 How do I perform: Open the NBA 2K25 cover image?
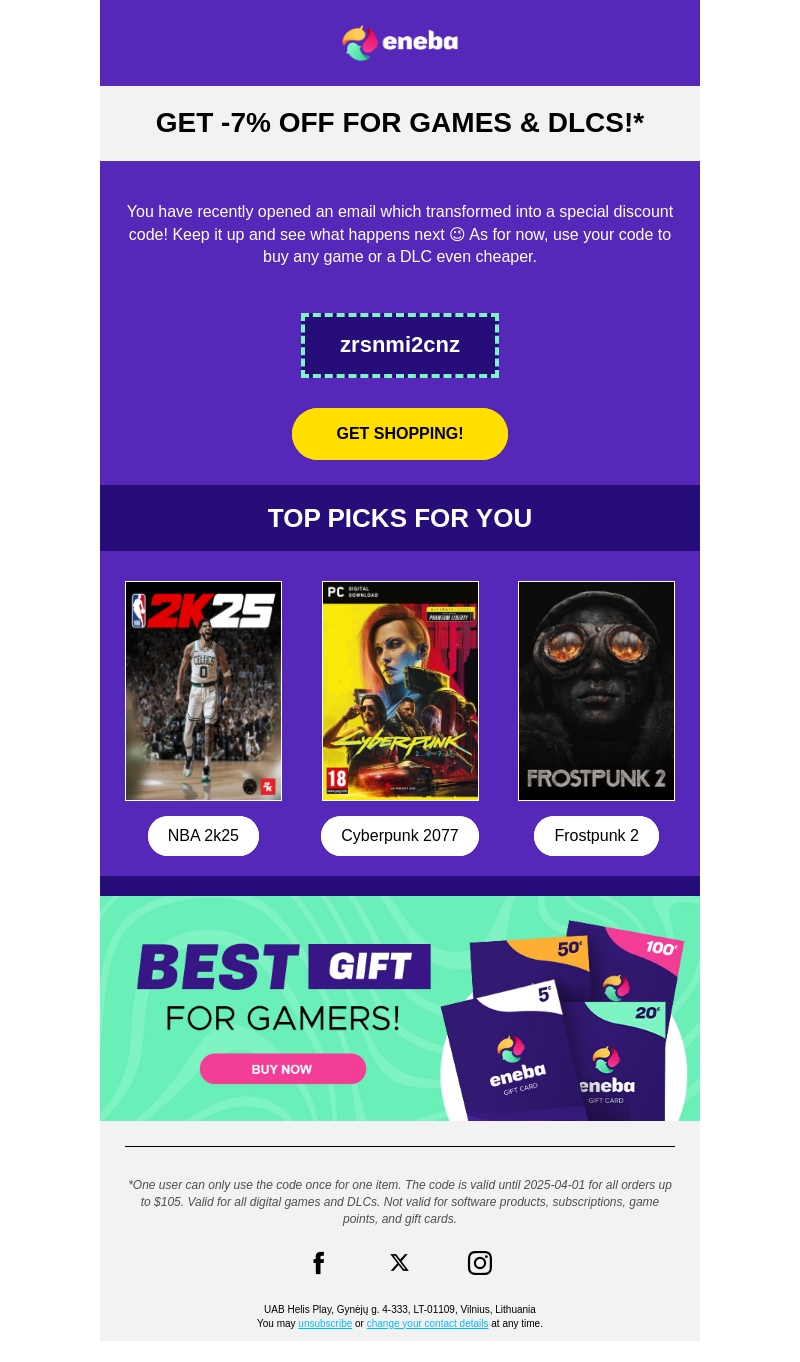click(203, 690)
